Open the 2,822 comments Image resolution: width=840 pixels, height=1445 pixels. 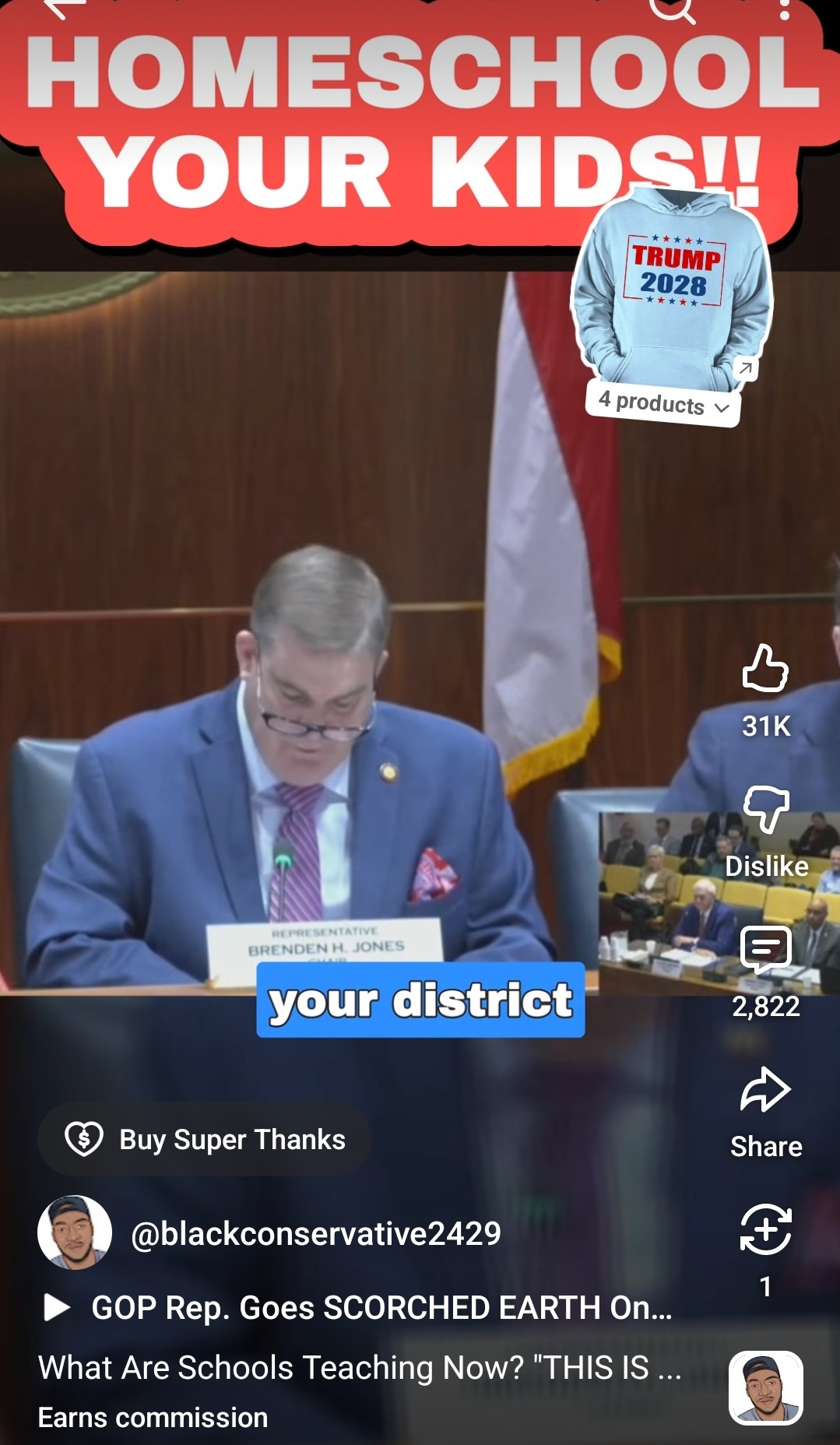coord(765,950)
